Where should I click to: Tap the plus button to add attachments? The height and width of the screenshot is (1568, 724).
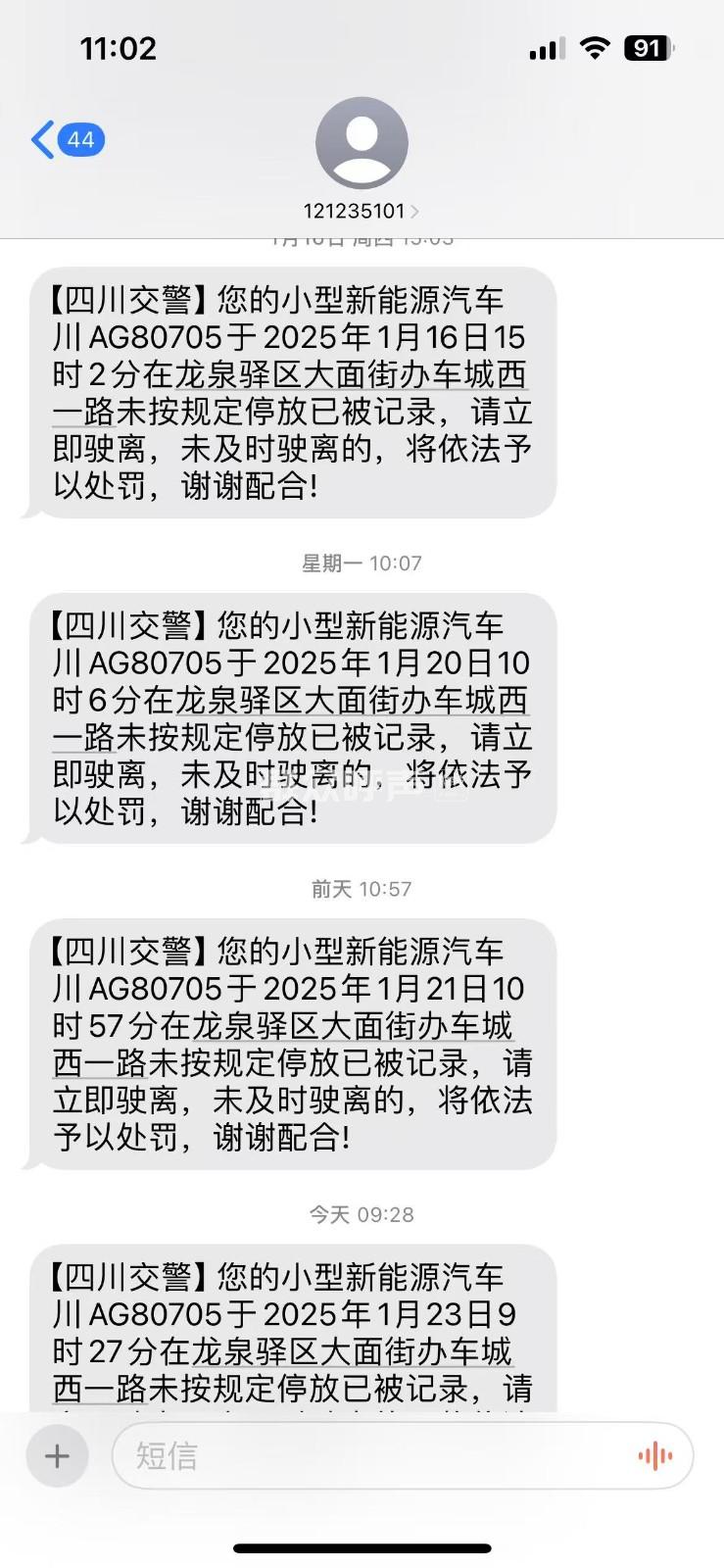[x=57, y=1455]
